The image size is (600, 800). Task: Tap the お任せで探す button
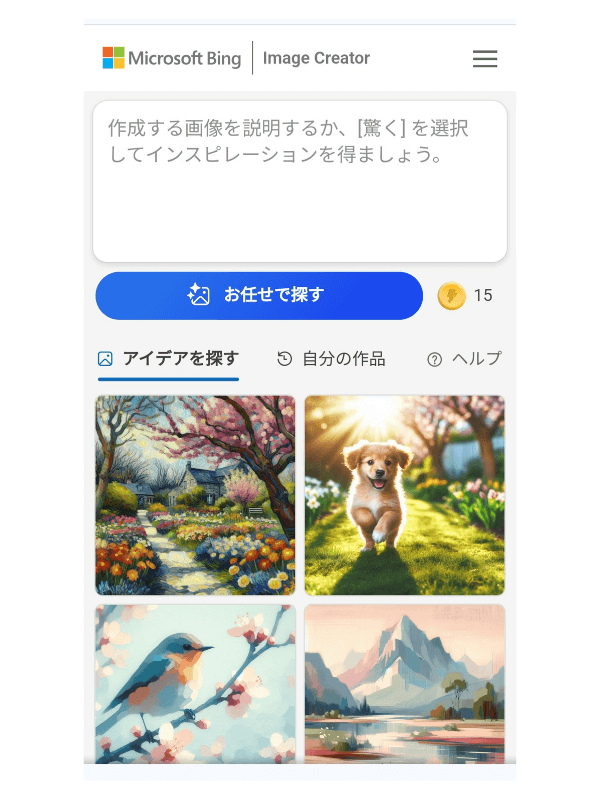259,296
